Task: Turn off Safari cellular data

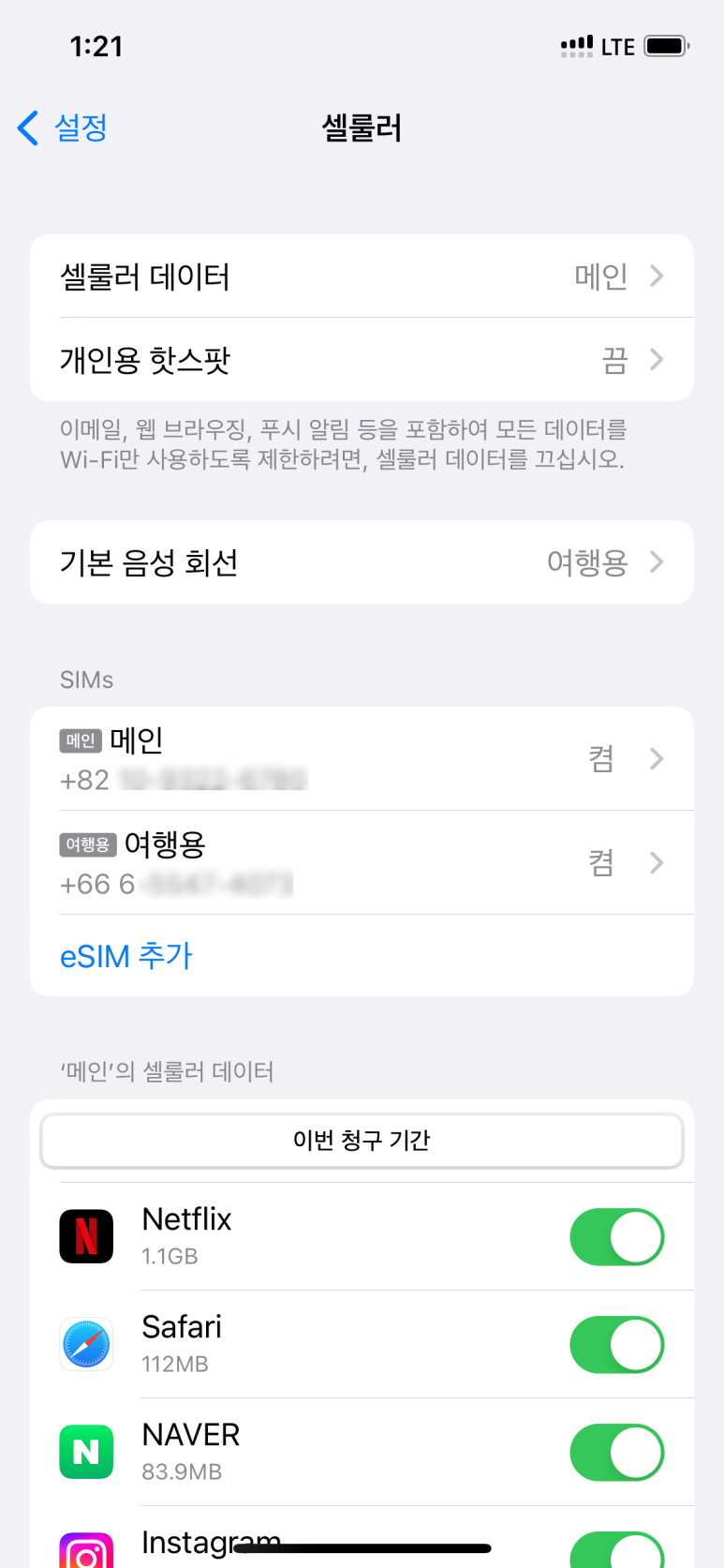Action: (x=616, y=1345)
